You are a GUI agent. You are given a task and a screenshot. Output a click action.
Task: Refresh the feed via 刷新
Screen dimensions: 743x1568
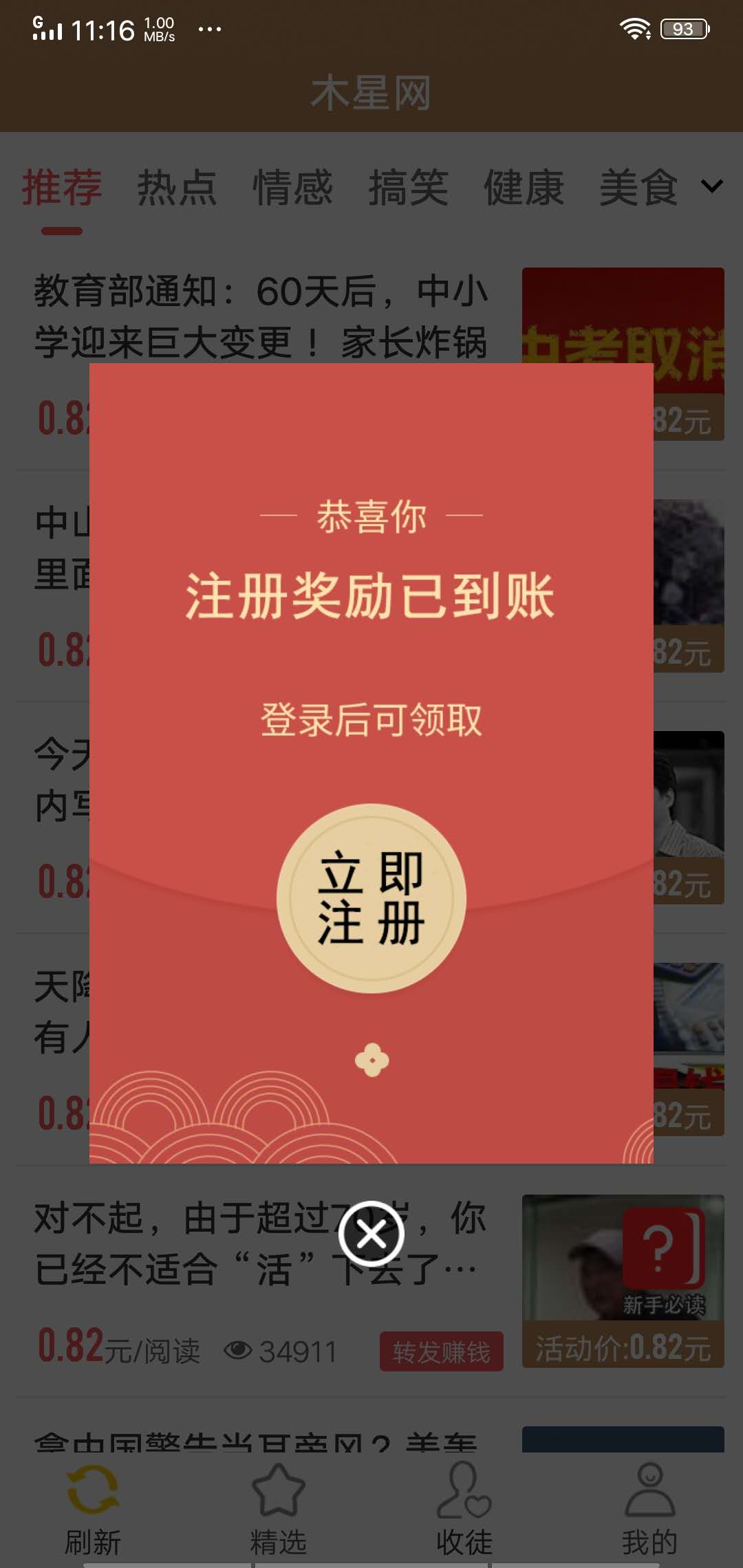(x=93, y=1510)
